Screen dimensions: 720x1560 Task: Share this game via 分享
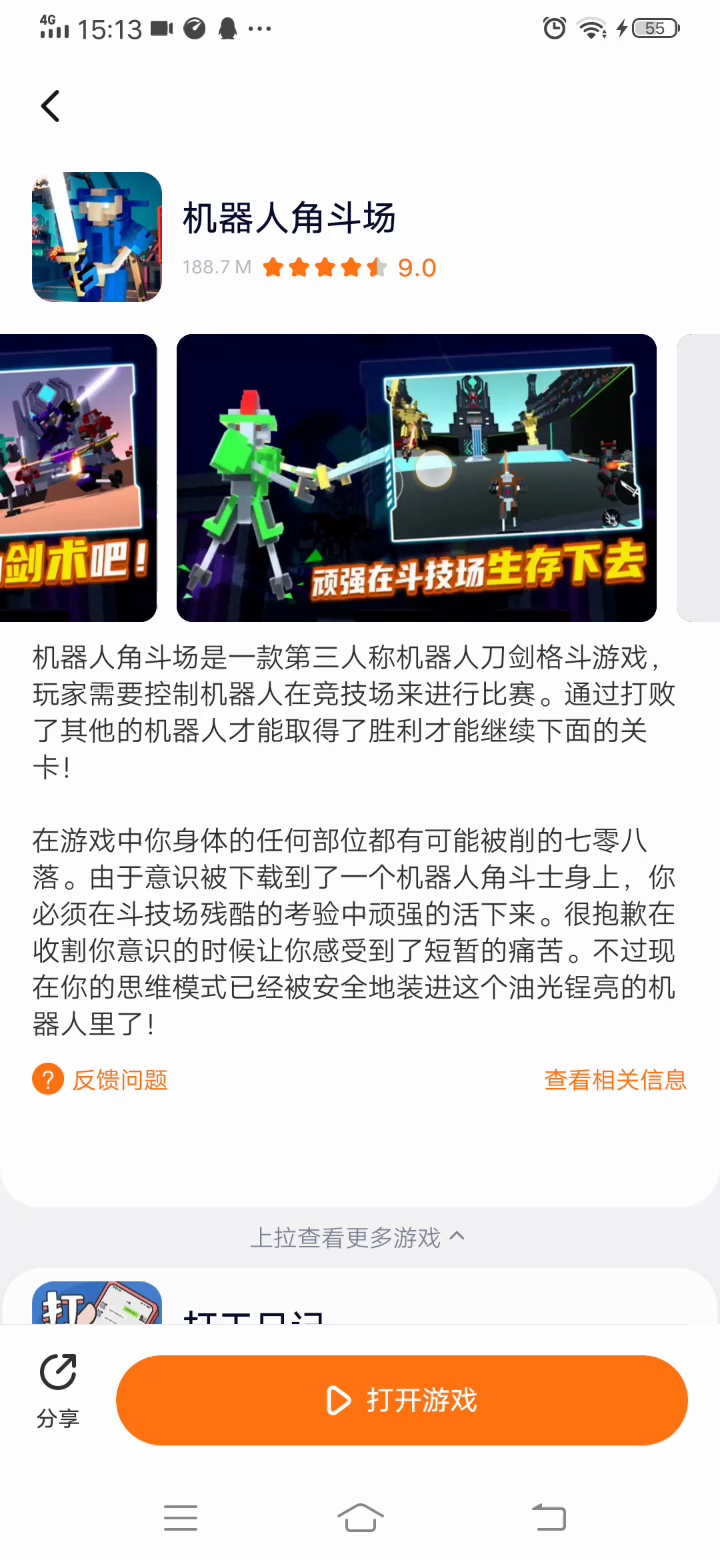pos(58,1391)
